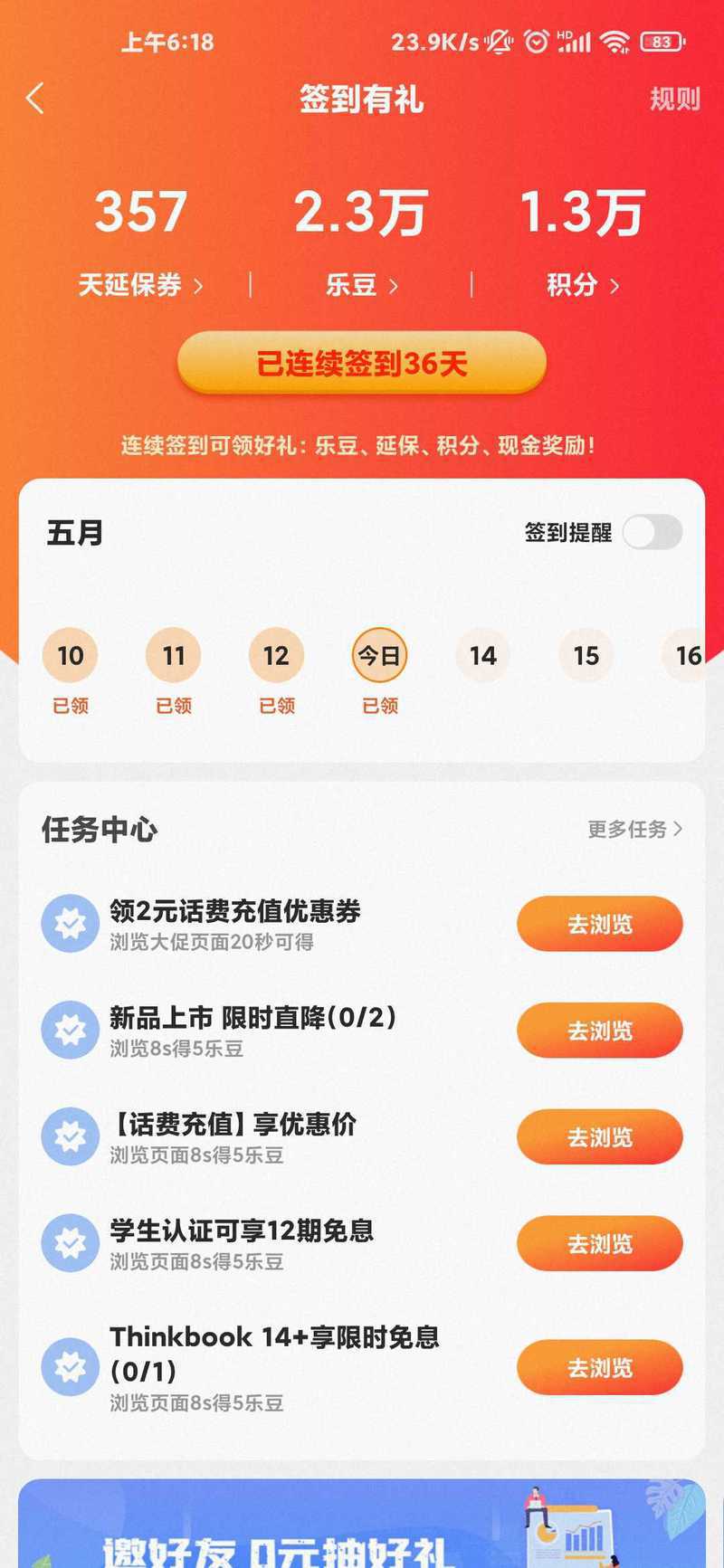Tap 去浏览 for 新品上市 限时直降
Image resolution: width=724 pixels, height=1568 pixels.
(x=599, y=1031)
